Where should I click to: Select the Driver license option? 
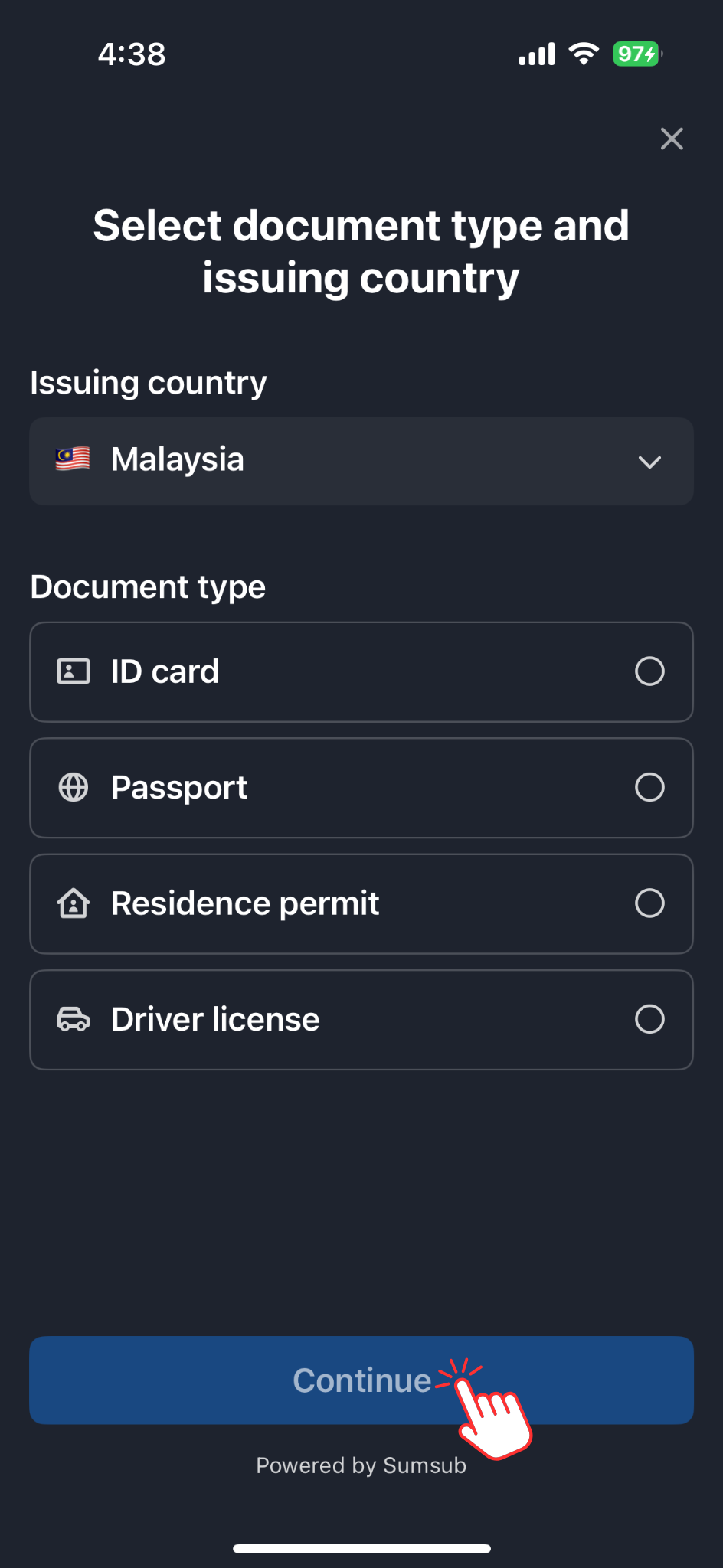361,1019
